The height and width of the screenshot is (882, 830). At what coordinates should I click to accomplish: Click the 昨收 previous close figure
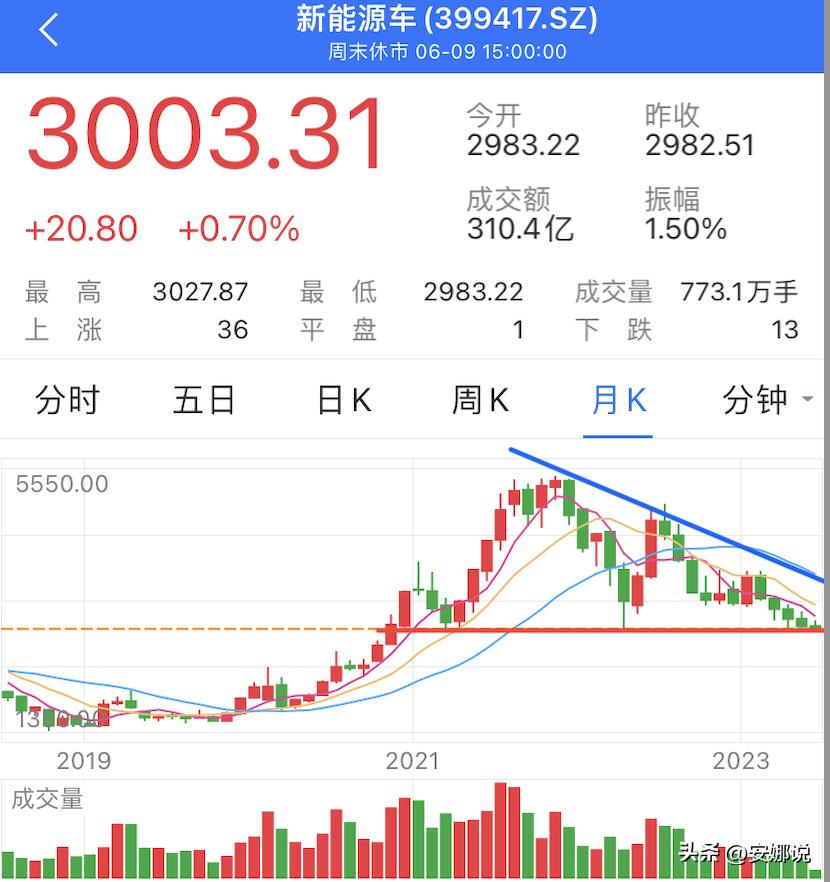click(x=701, y=144)
